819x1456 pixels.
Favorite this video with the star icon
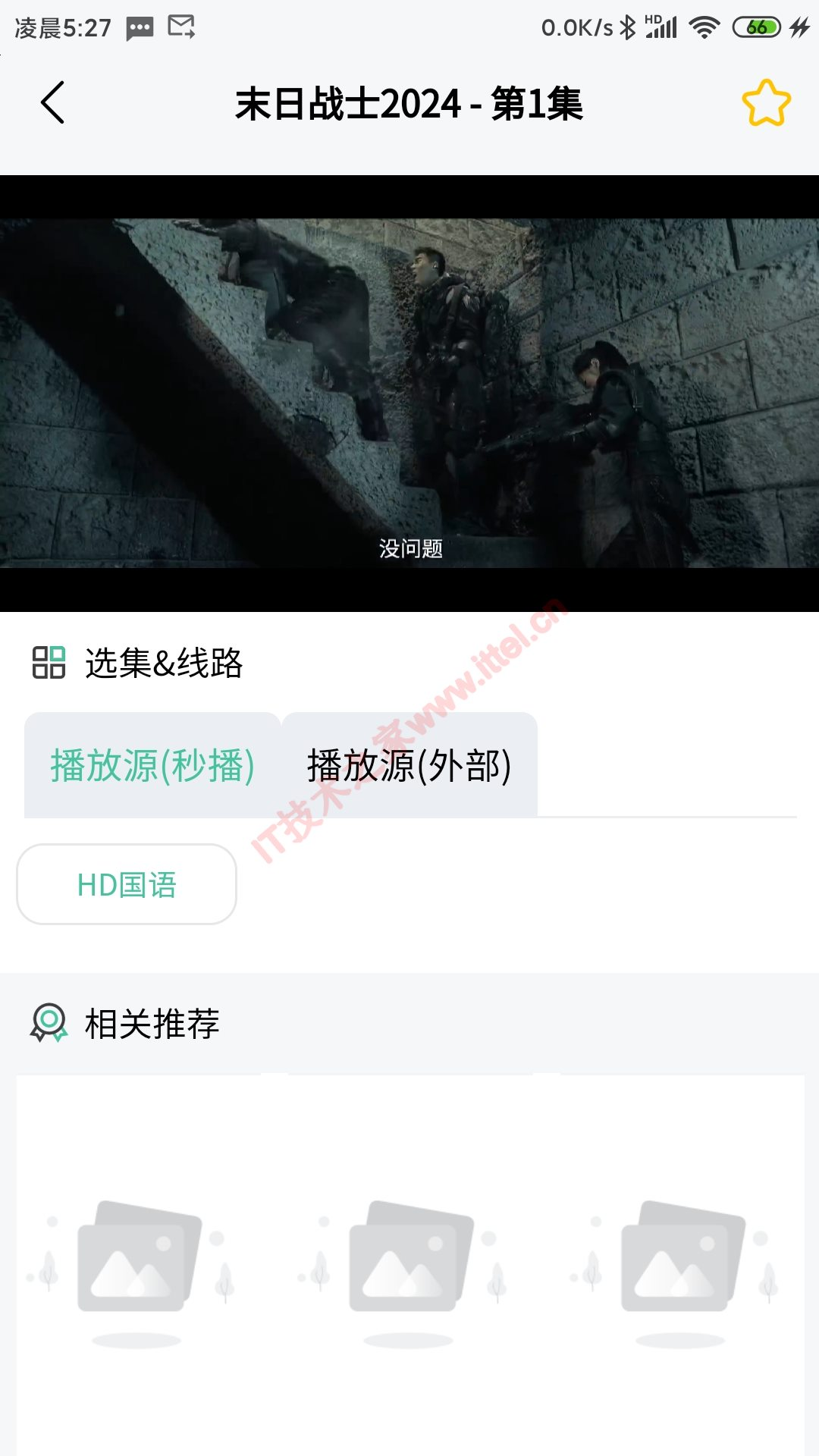click(766, 103)
